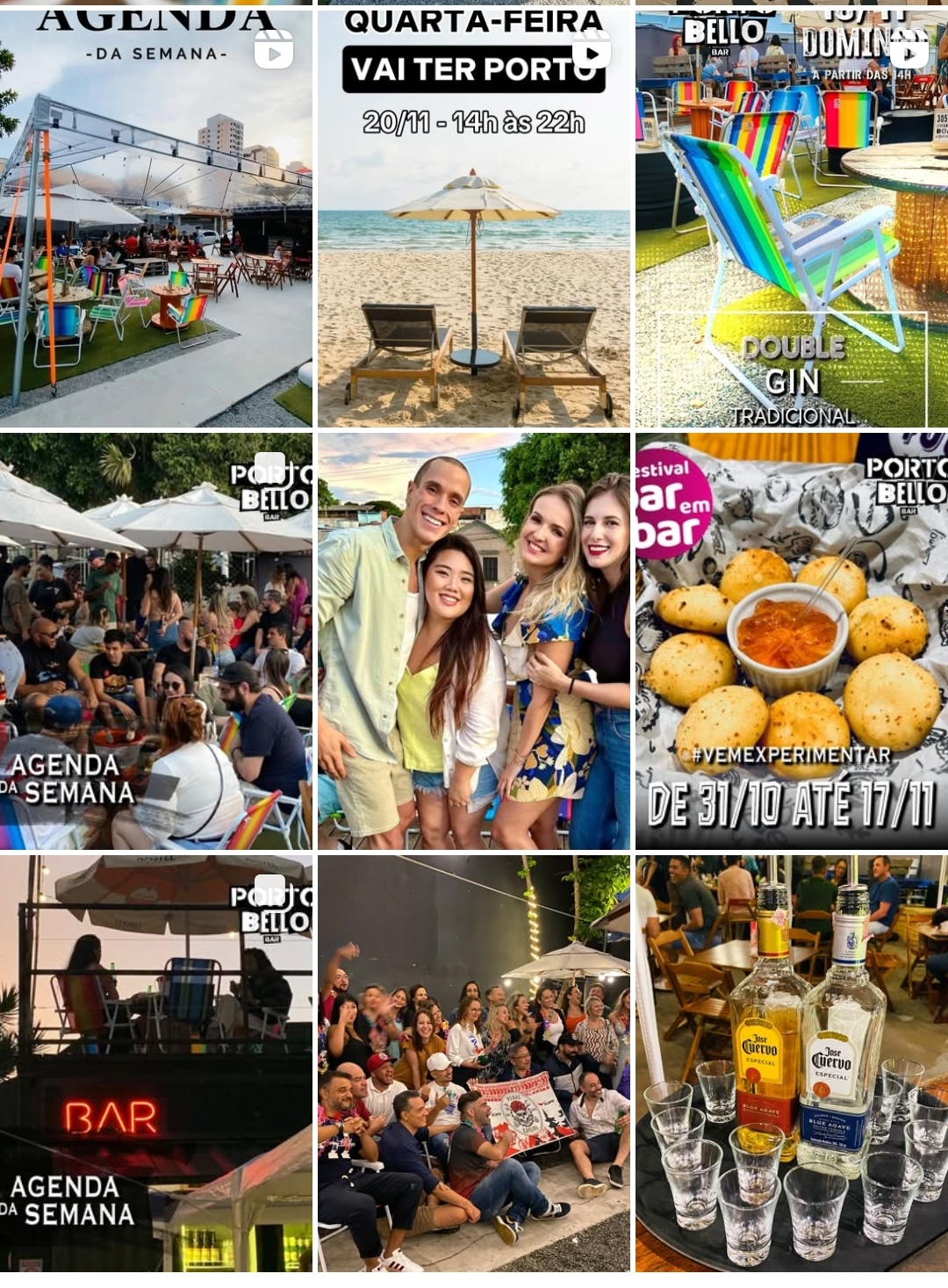Open the crowded umbrellas Agenda da Semana post
The image size is (948, 1288).
click(155, 641)
